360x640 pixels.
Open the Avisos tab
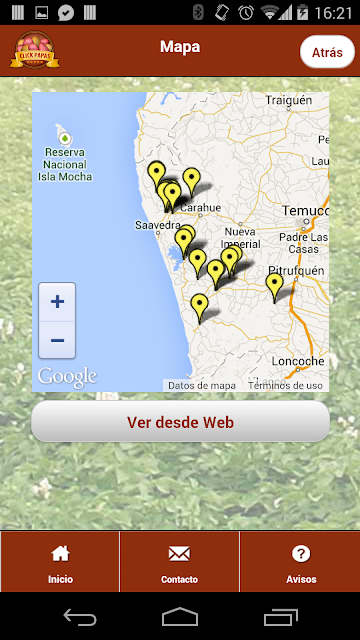click(x=300, y=562)
